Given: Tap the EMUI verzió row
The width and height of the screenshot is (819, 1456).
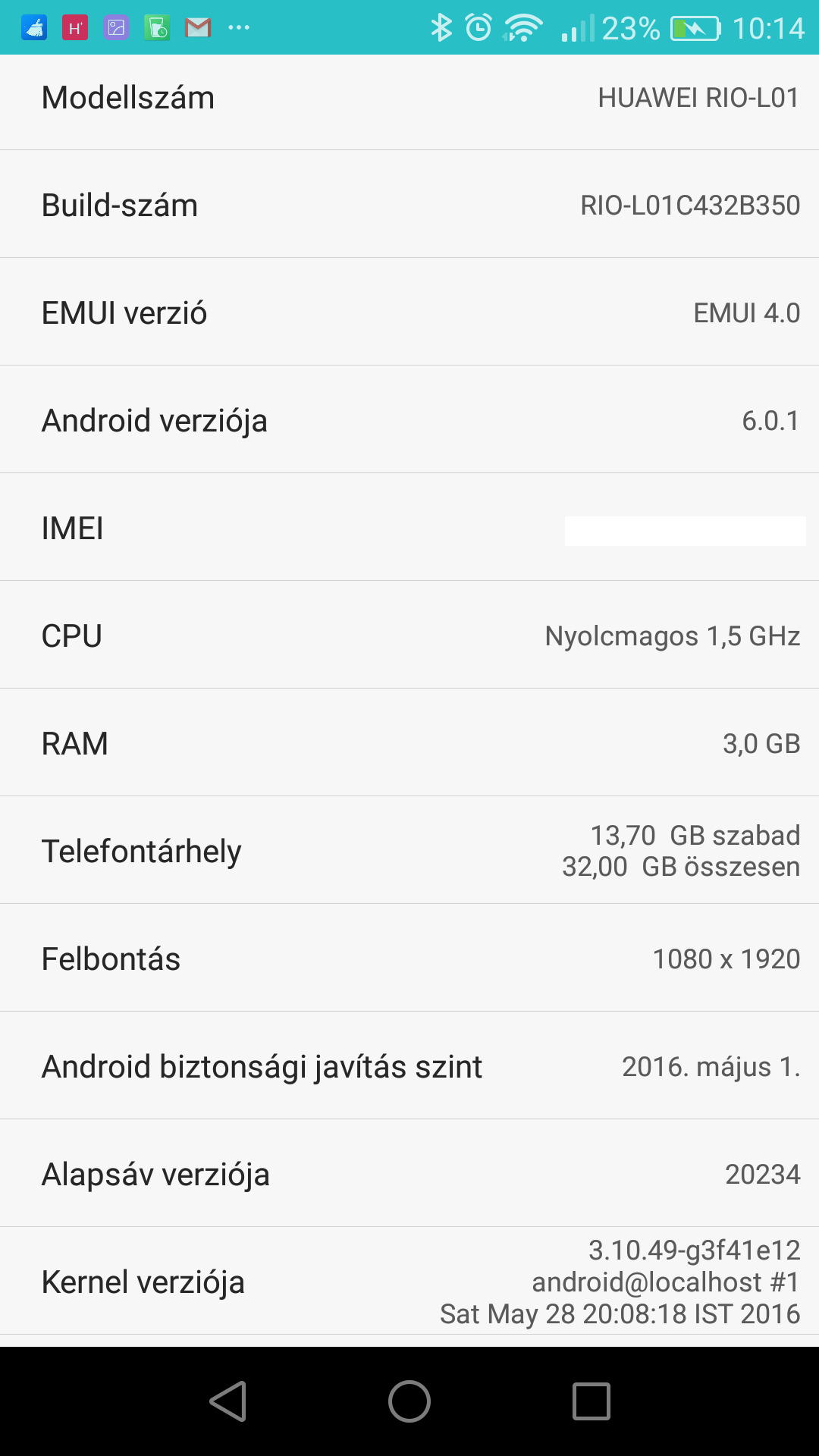Looking at the screenshot, I should click(409, 312).
